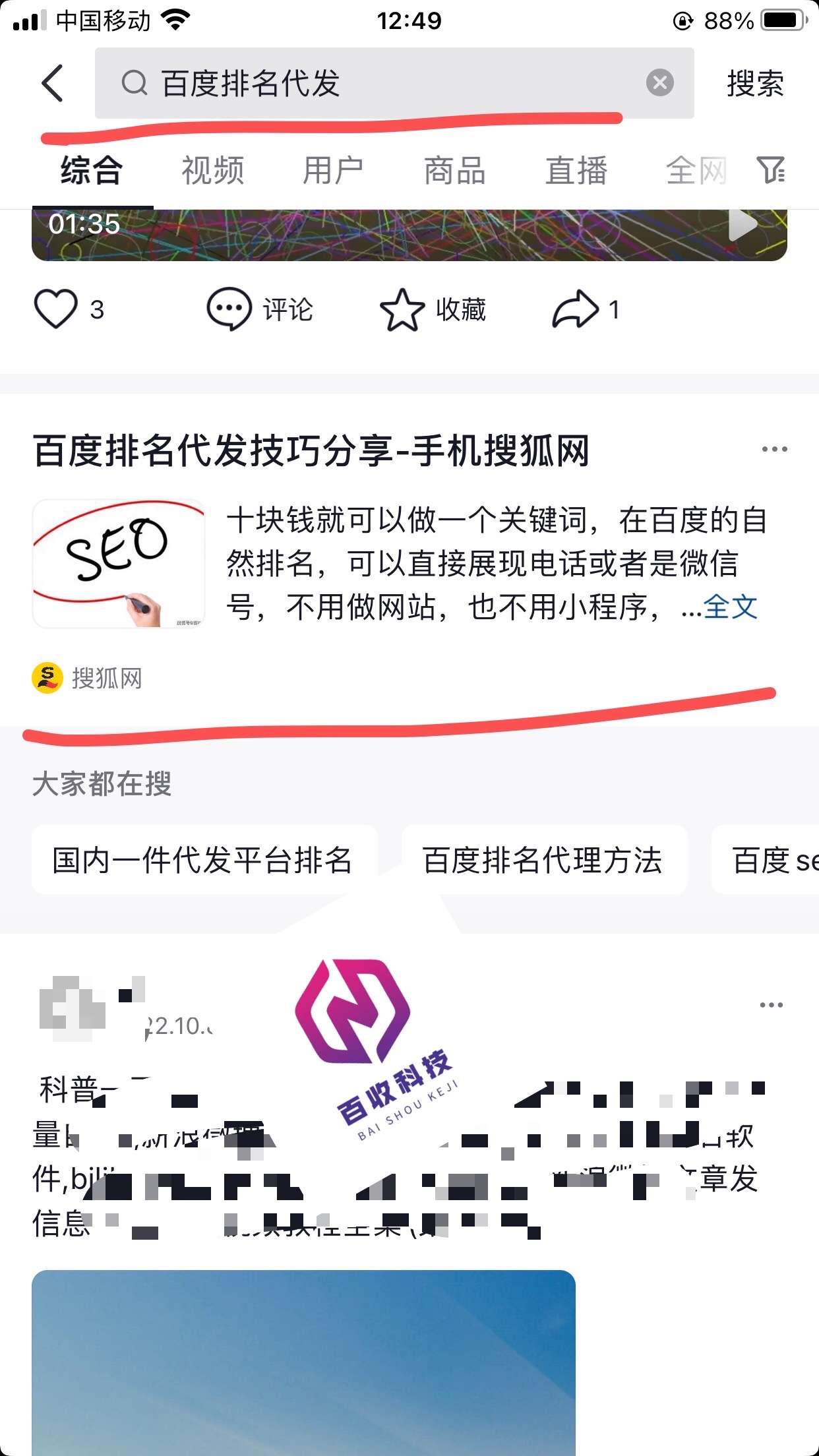Switch to the 视频 tab
Viewport: 819px width, 1456px height.
pos(212,171)
